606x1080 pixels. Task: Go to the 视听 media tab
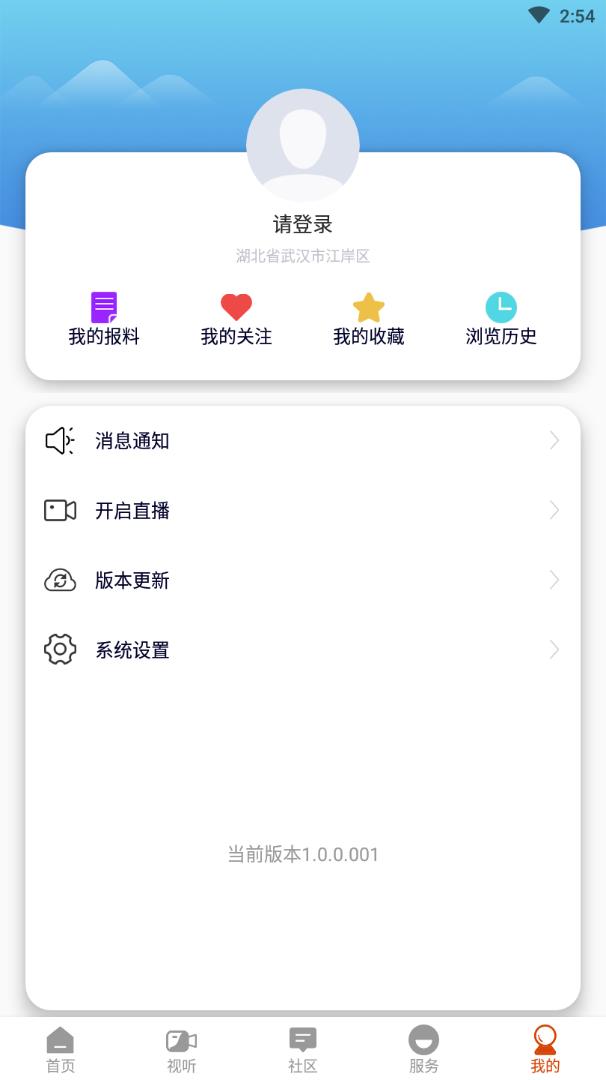(181, 1049)
